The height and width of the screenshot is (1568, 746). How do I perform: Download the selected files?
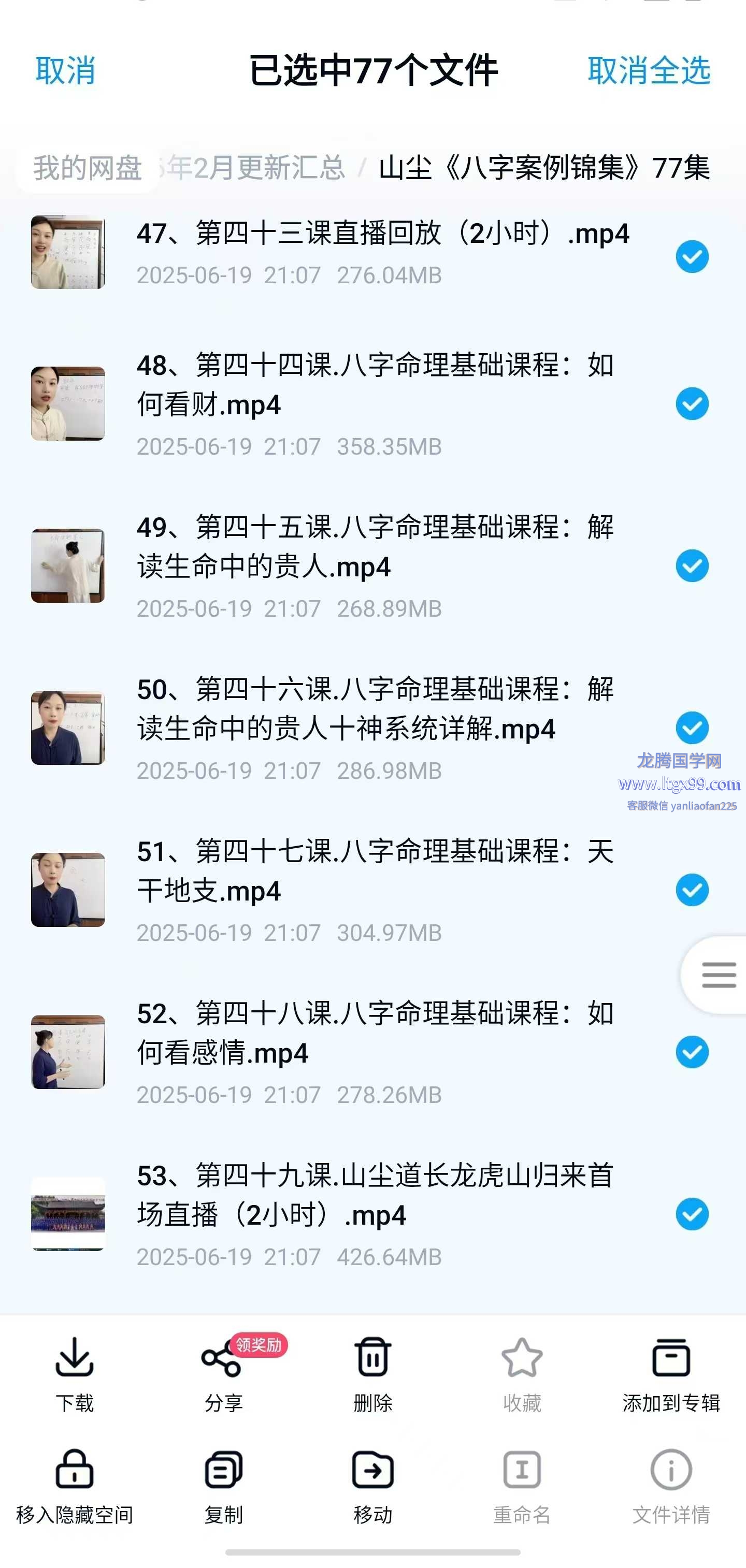pyautogui.click(x=74, y=1374)
